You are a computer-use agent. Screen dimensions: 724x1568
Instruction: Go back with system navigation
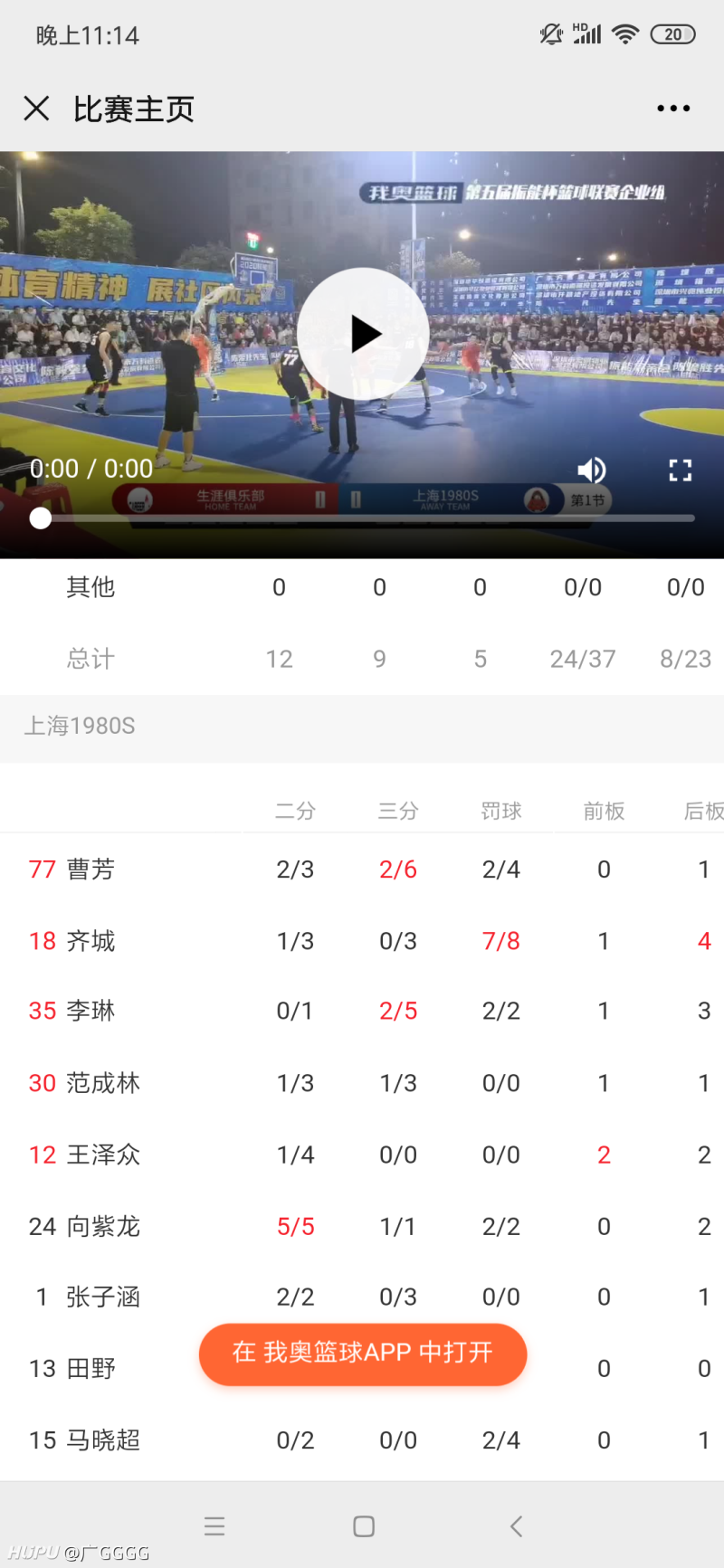516,1526
